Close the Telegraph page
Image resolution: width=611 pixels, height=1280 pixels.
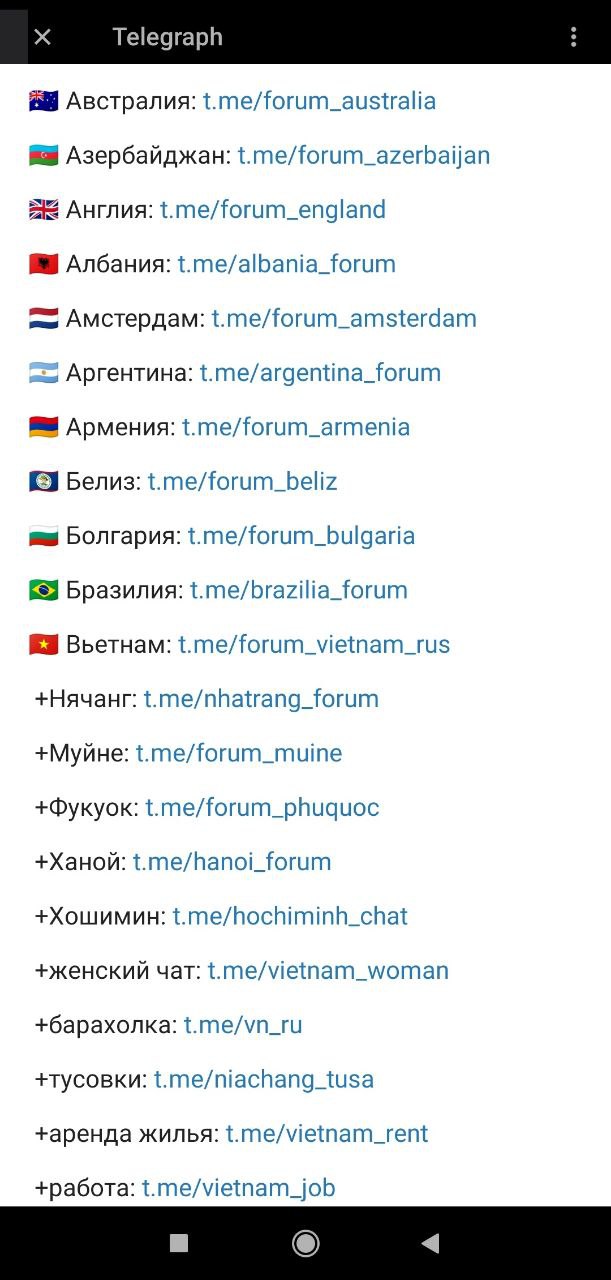42,37
